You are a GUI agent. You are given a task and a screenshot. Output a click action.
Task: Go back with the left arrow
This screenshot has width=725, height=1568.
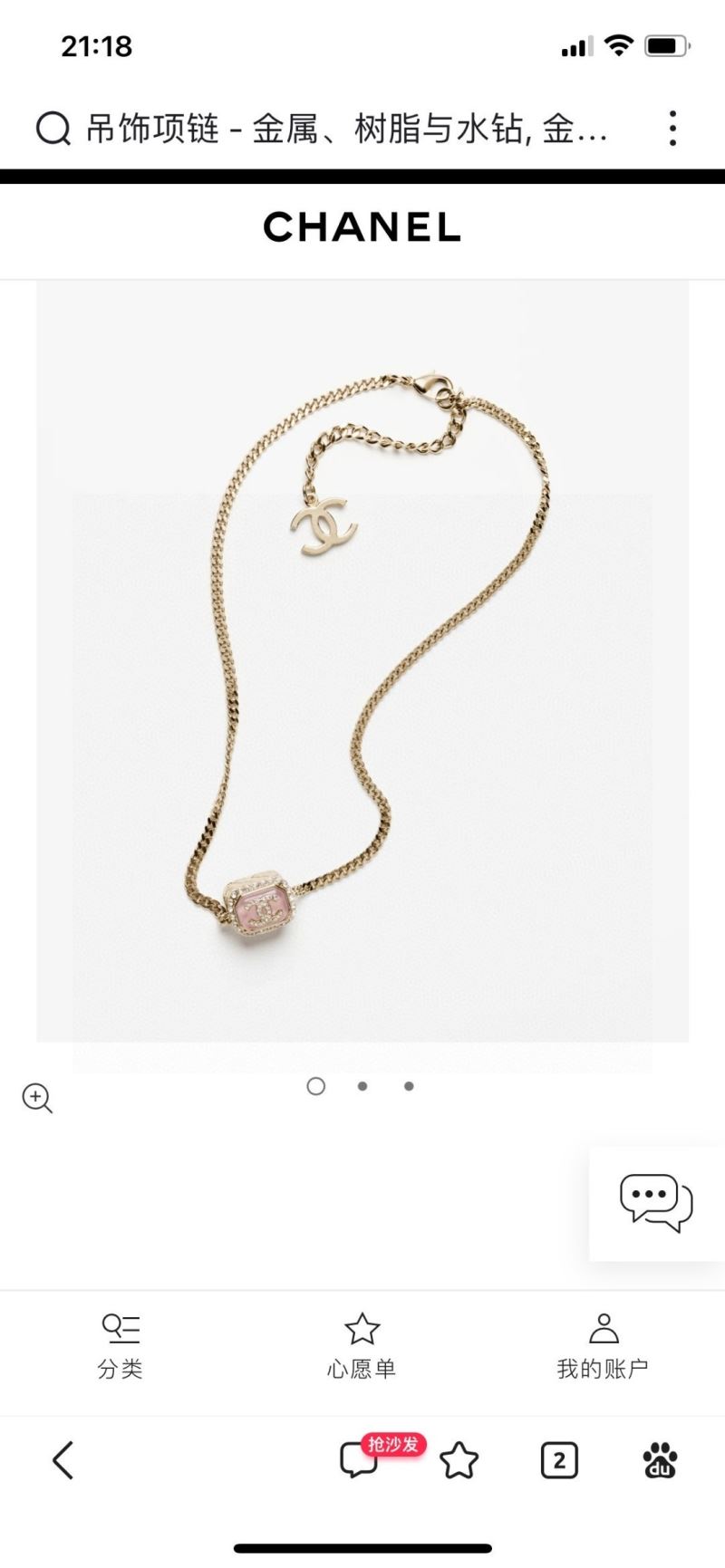[x=62, y=1459]
